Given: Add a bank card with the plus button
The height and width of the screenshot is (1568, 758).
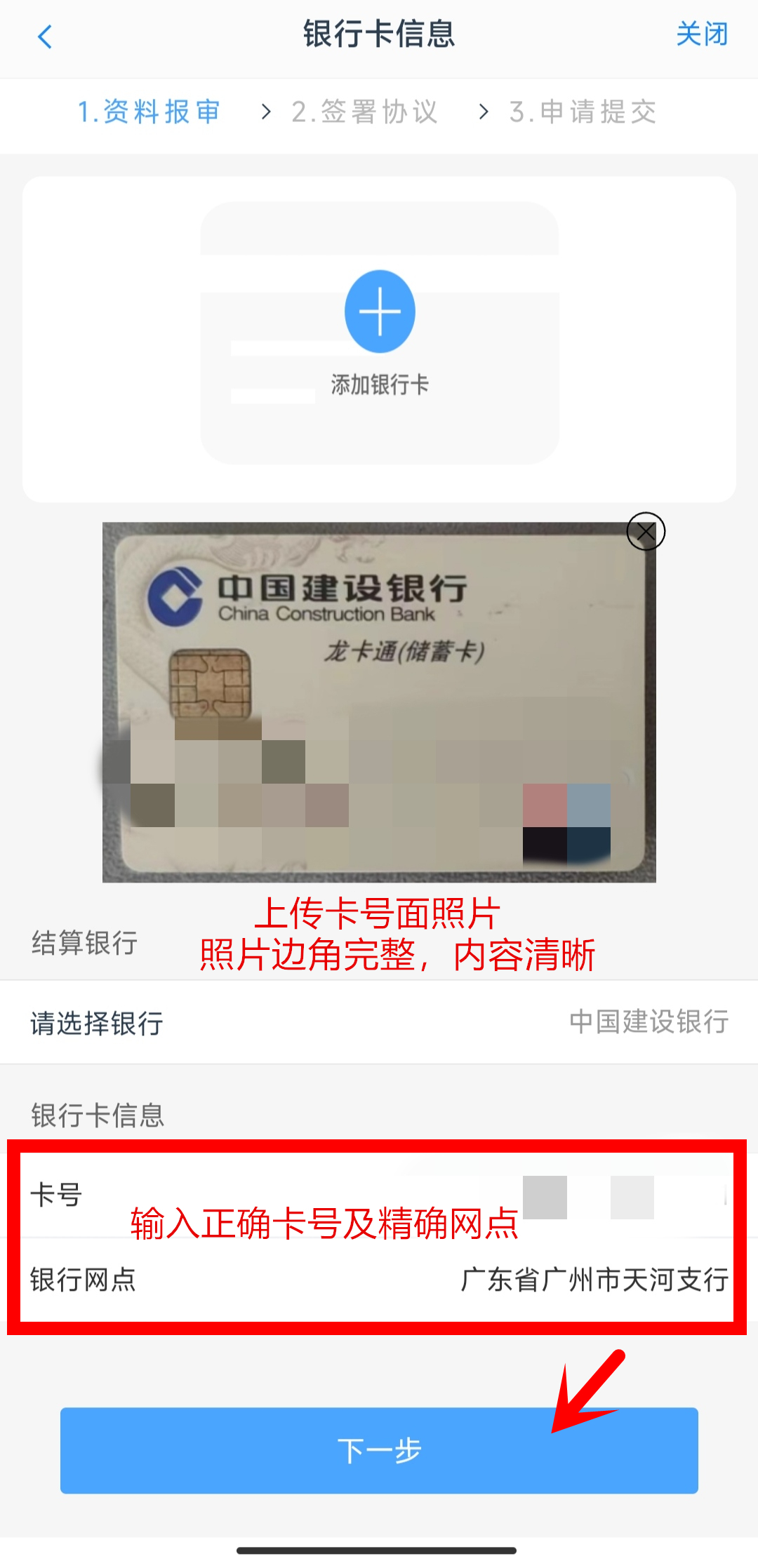Looking at the screenshot, I should (380, 311).
